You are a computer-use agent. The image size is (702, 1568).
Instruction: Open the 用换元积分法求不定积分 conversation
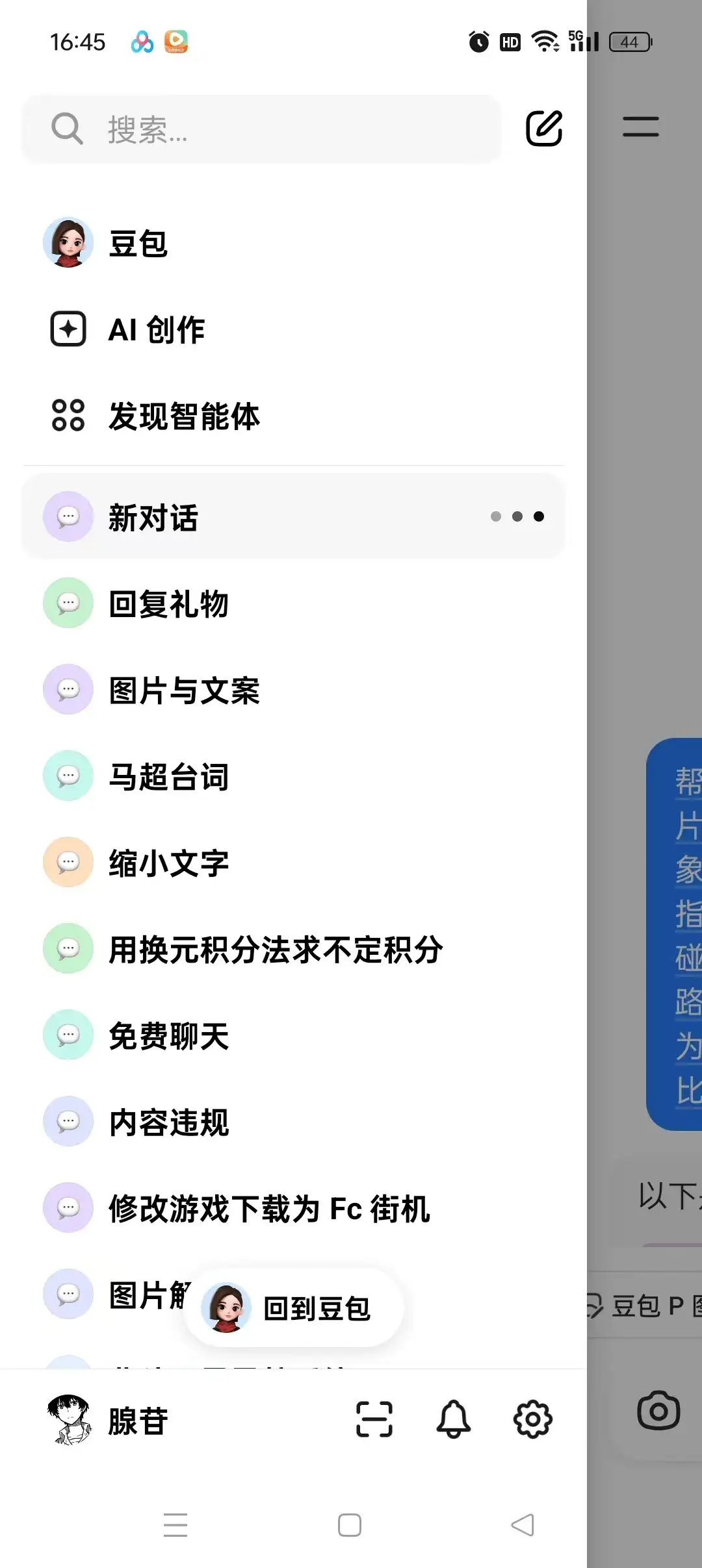click(x=275, y=949)
